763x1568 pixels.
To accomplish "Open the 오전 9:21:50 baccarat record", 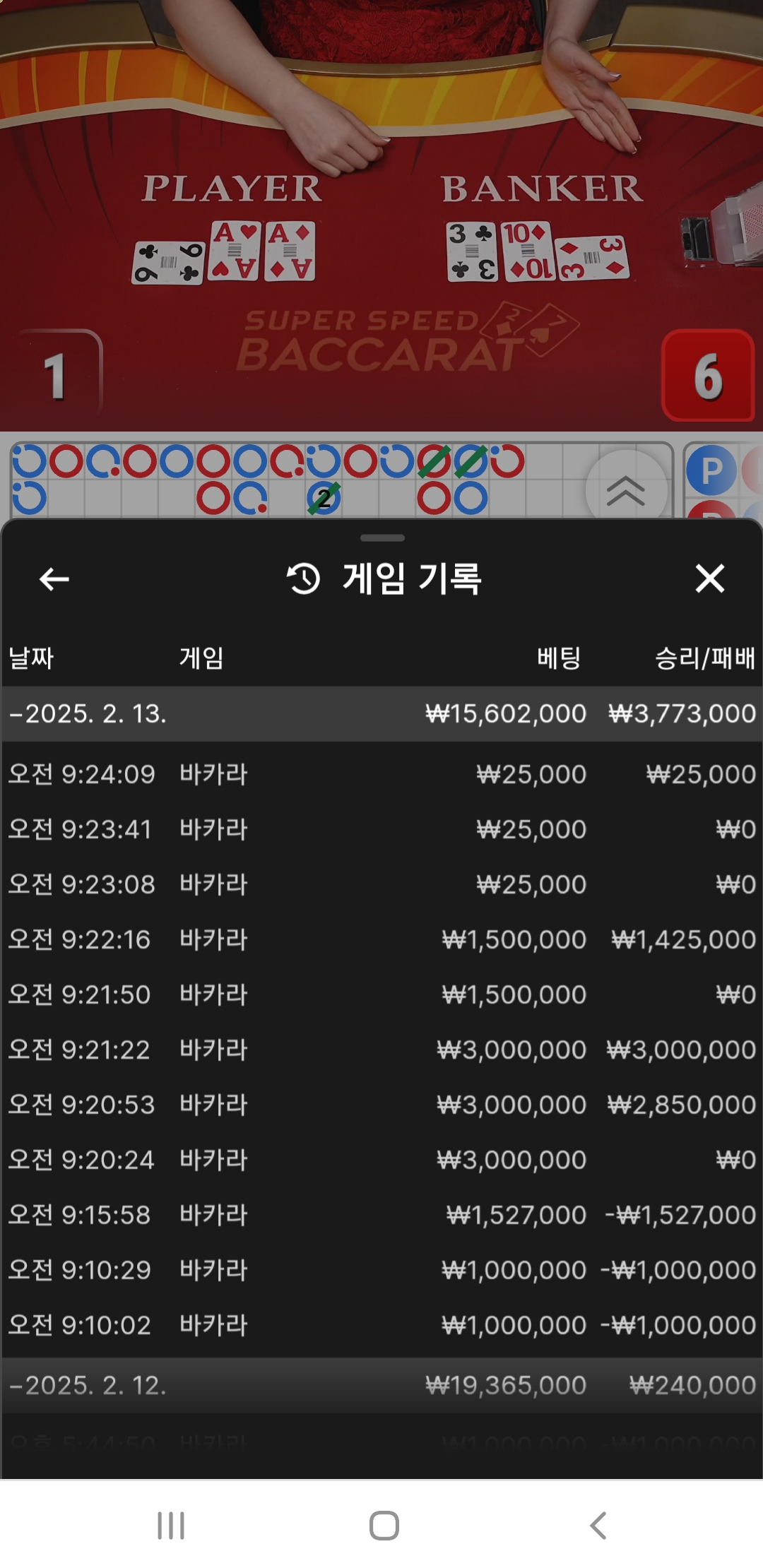I will click(381, 994).
